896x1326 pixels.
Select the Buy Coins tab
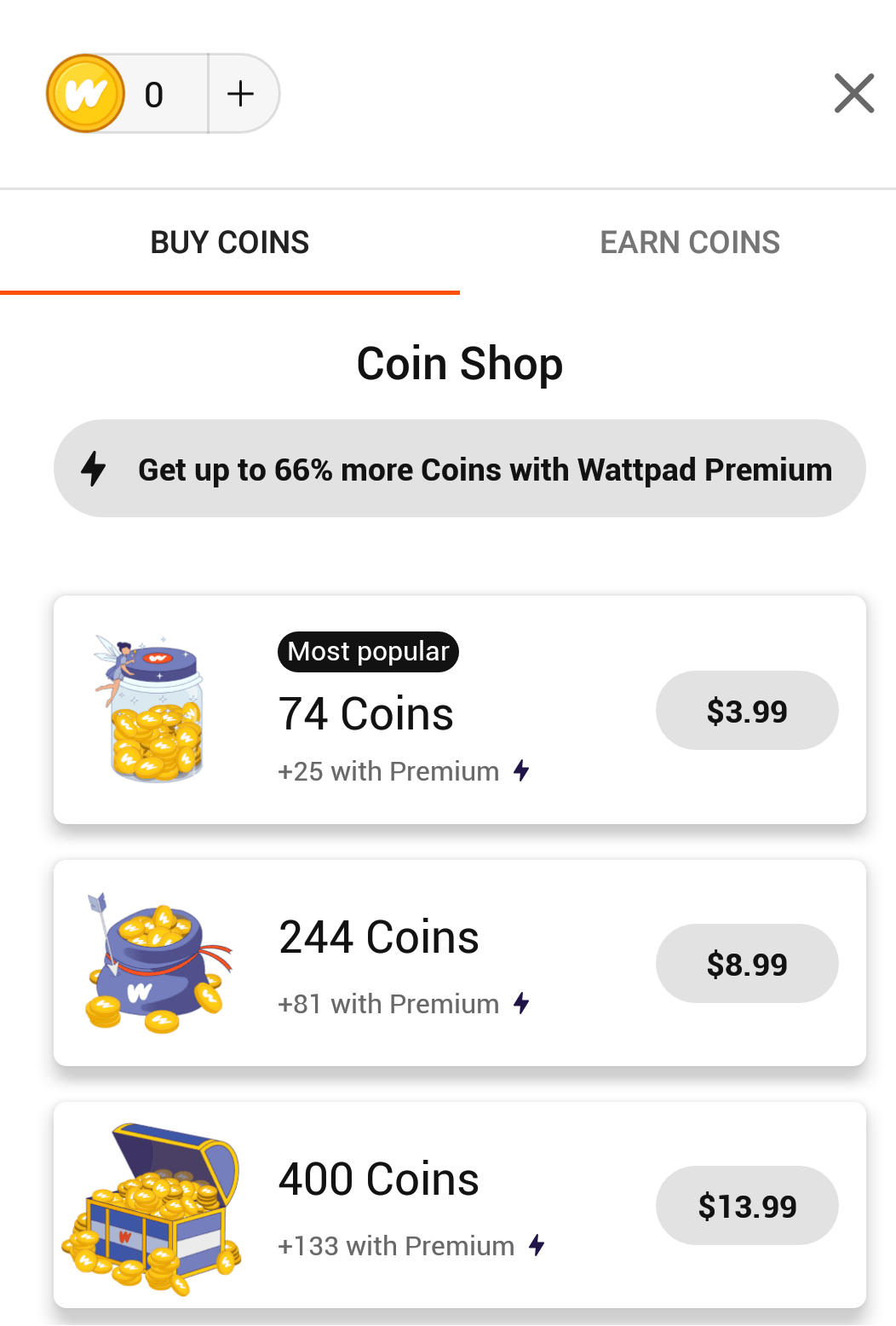230,243
